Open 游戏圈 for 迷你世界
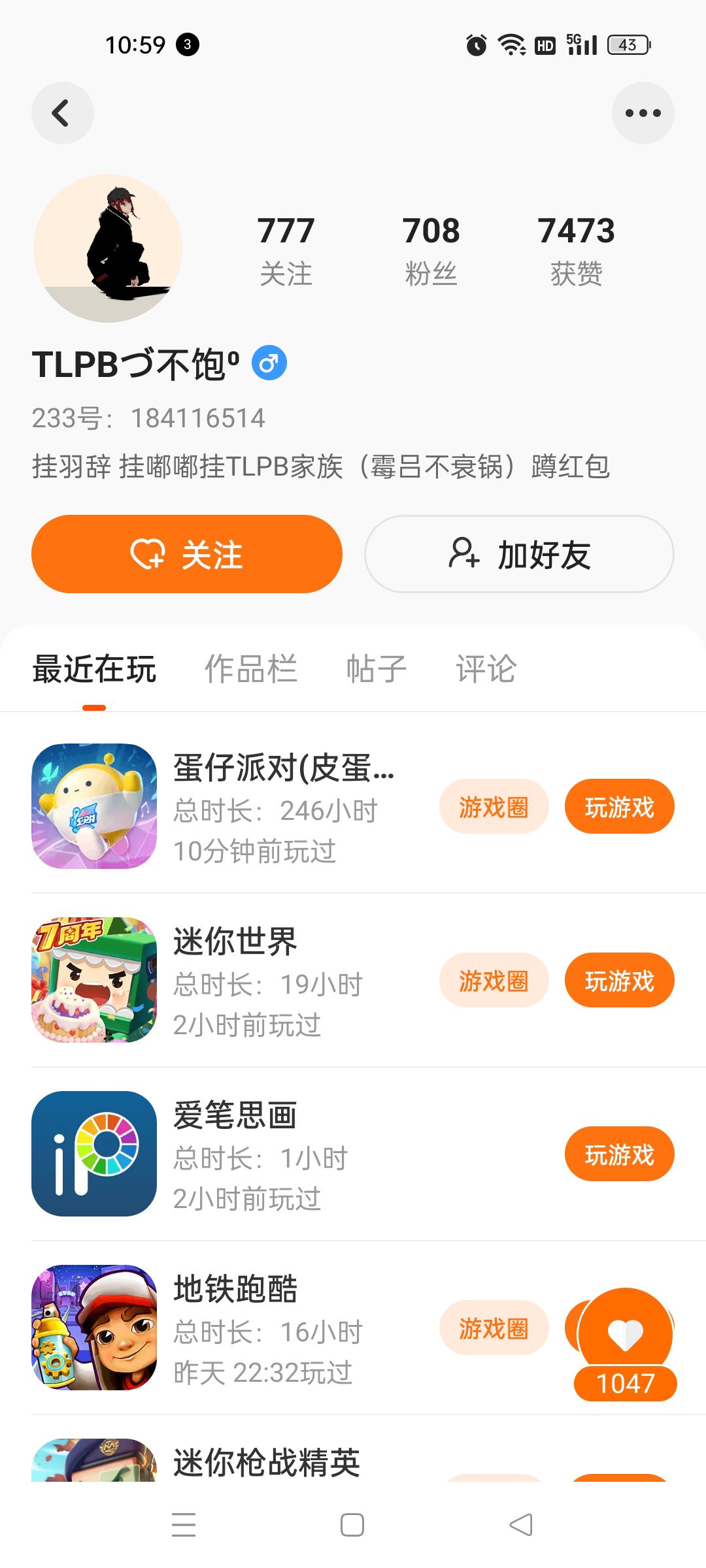 pos(494,981)
